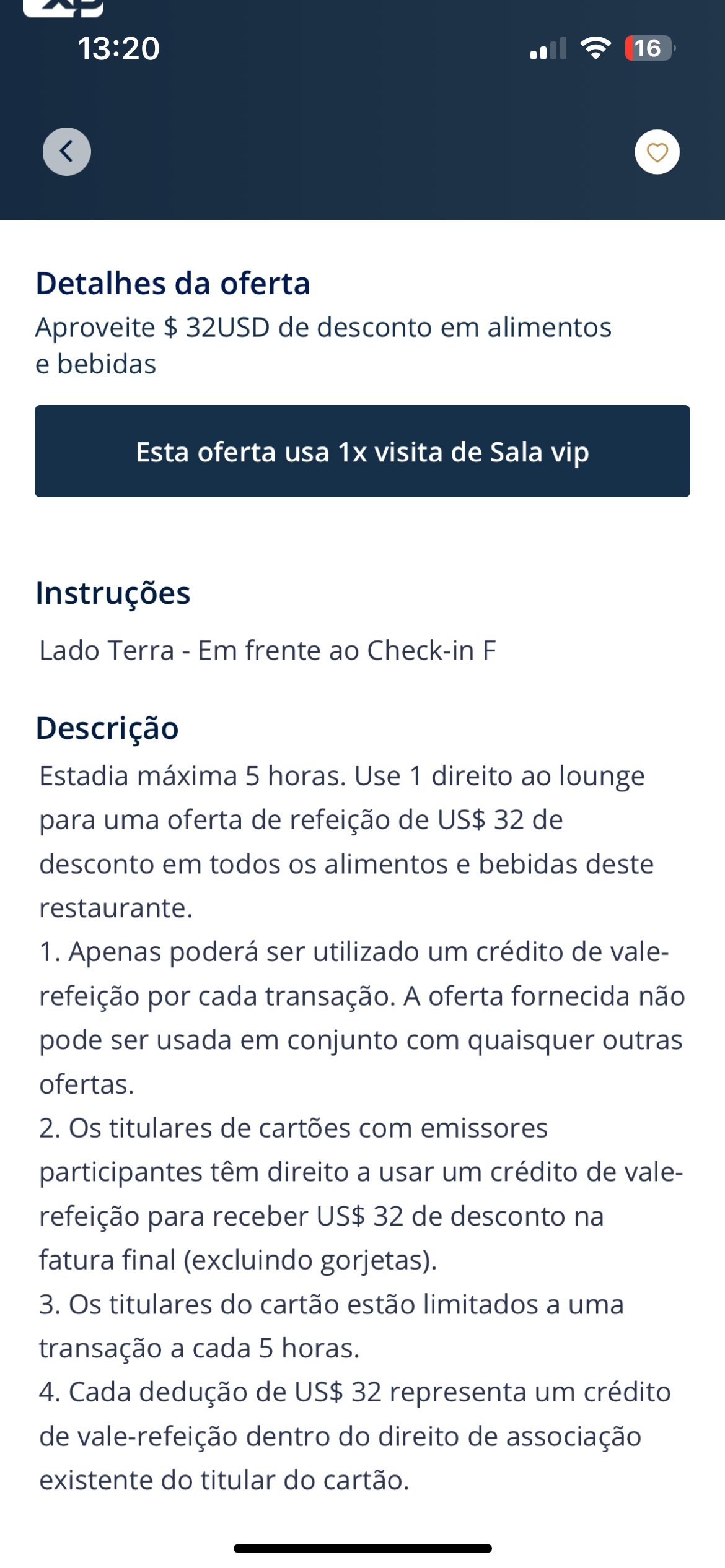
Task: Go back using the arrow button
Action: pyautogui.click(x=66, y=152)
